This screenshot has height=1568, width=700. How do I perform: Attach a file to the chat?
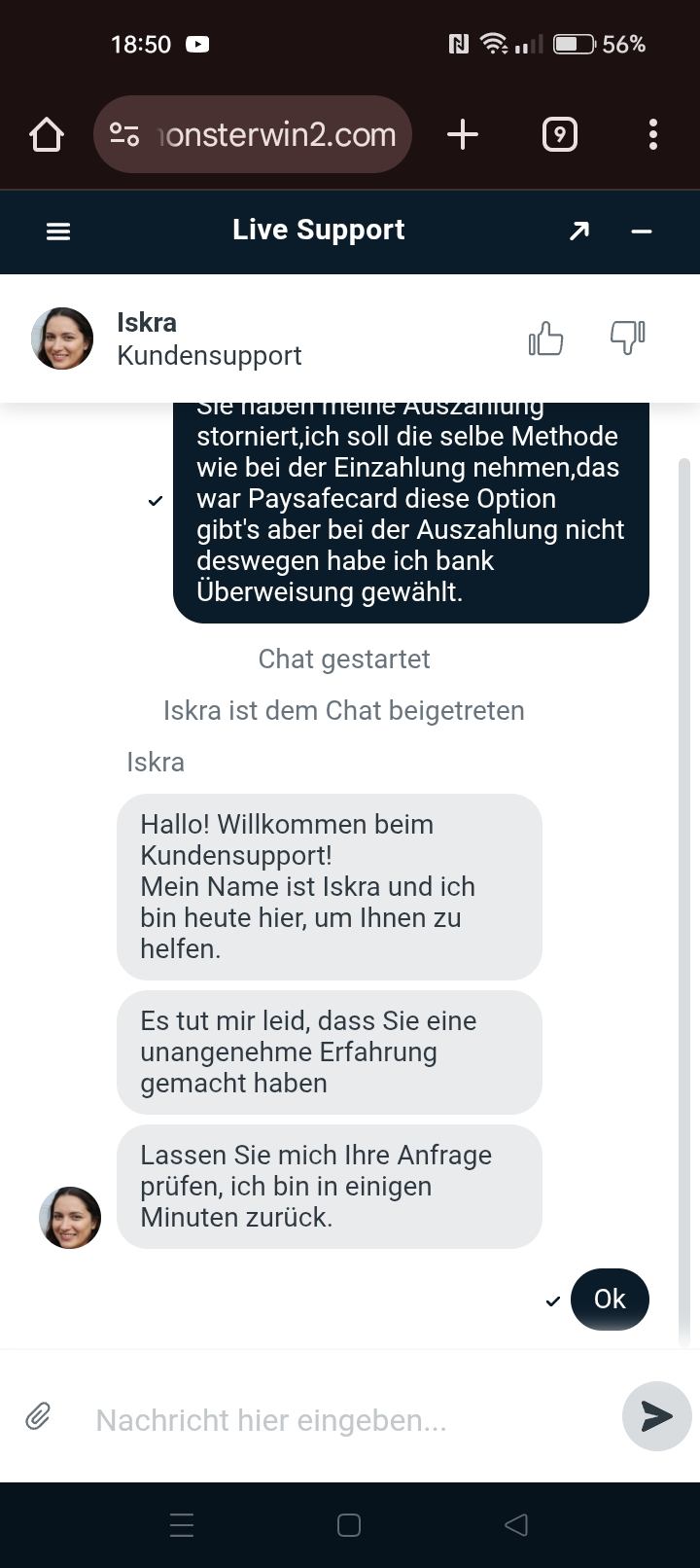pyautogui.click(x=38, y=1416)
